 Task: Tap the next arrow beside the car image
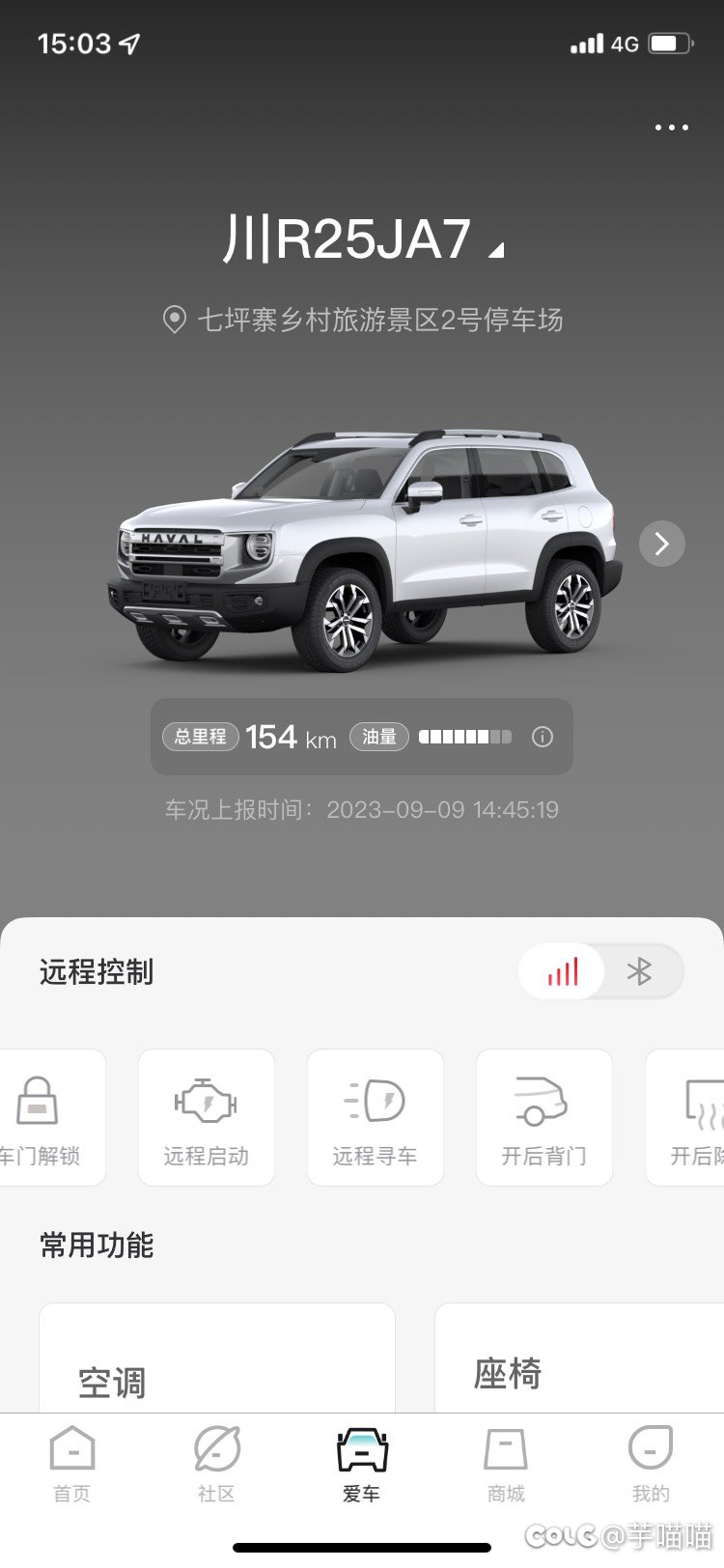(x=662, y=544)
